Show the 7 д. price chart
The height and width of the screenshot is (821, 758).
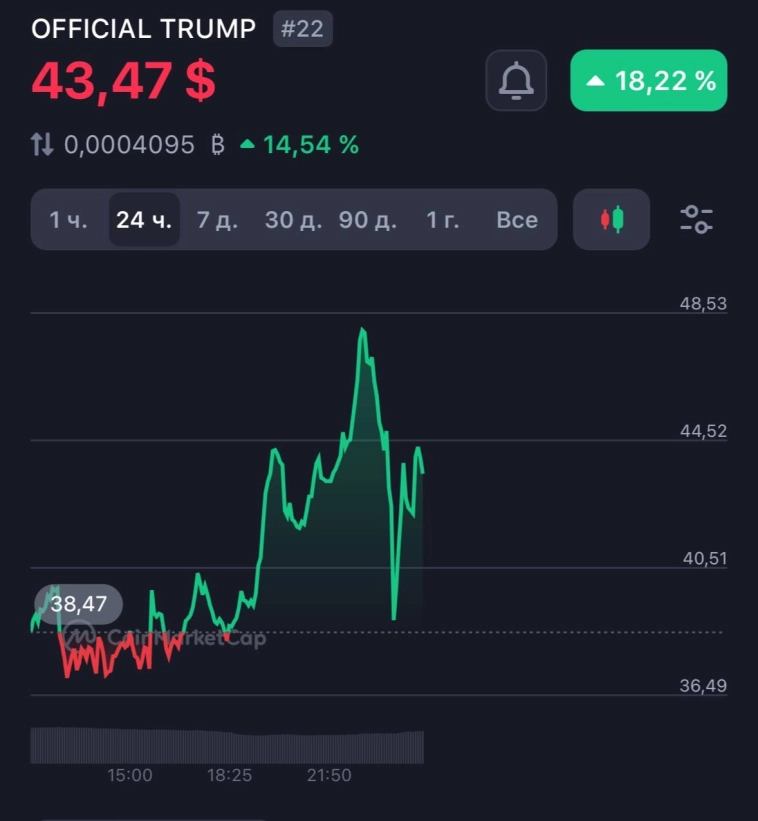[217, 220]
